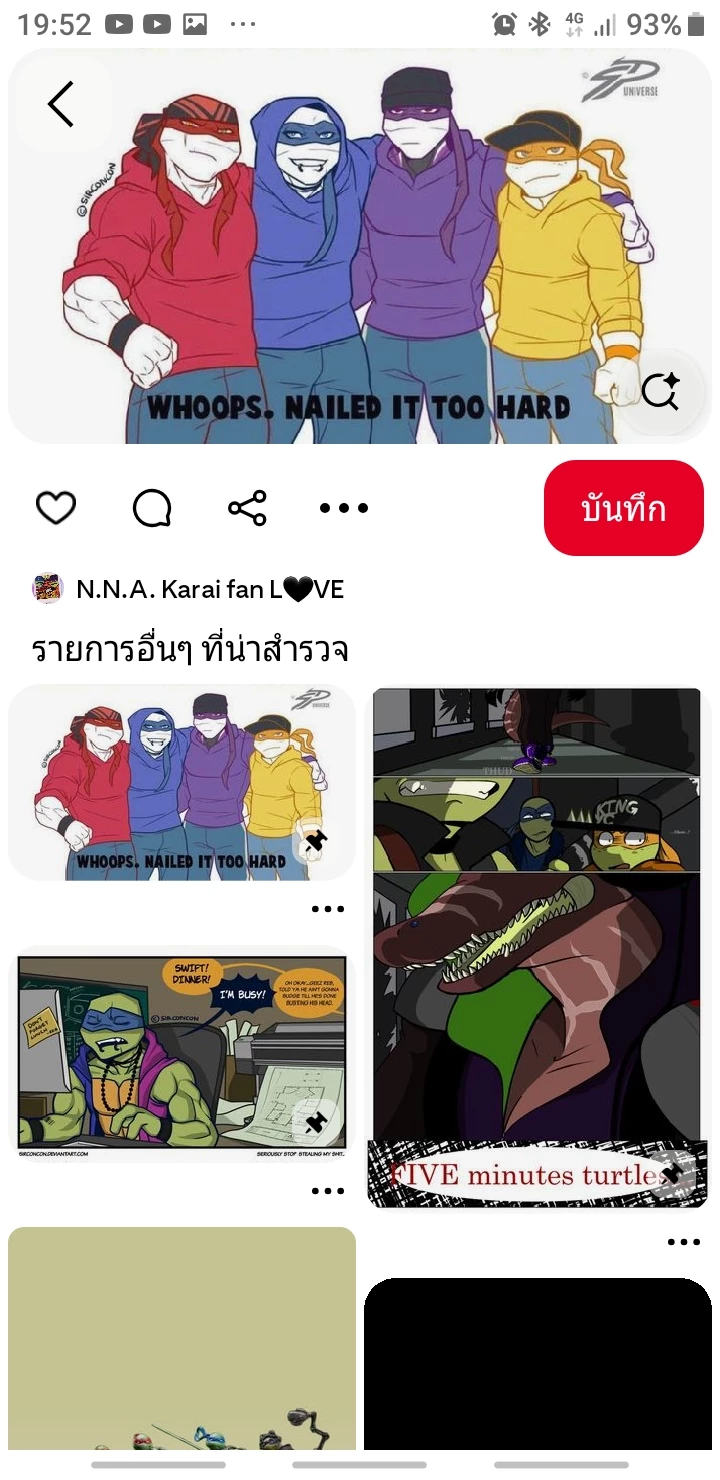Share this pin

(247, 508)
